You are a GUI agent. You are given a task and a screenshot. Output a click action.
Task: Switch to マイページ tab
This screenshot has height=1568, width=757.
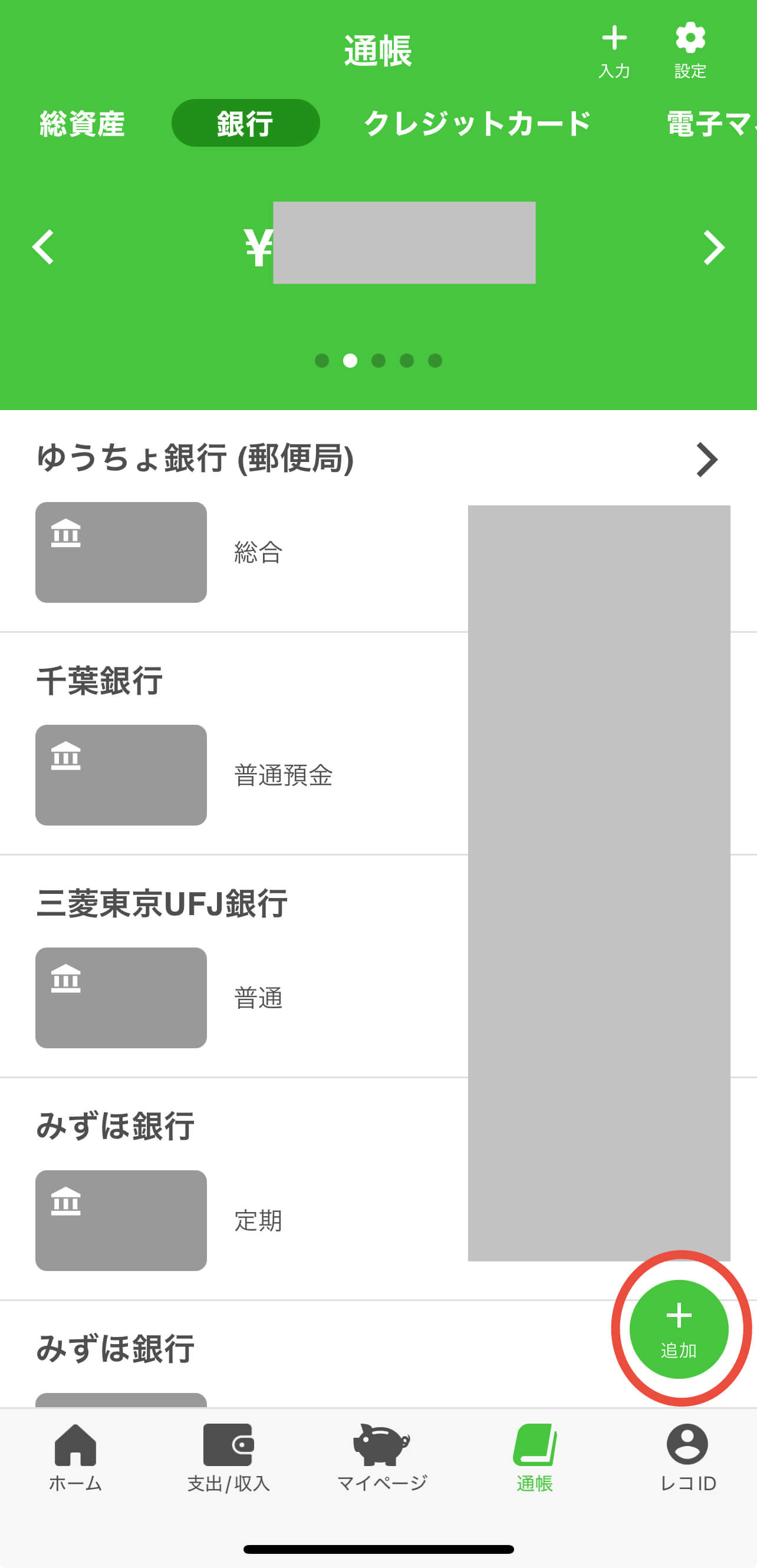tap(382, 1457)
